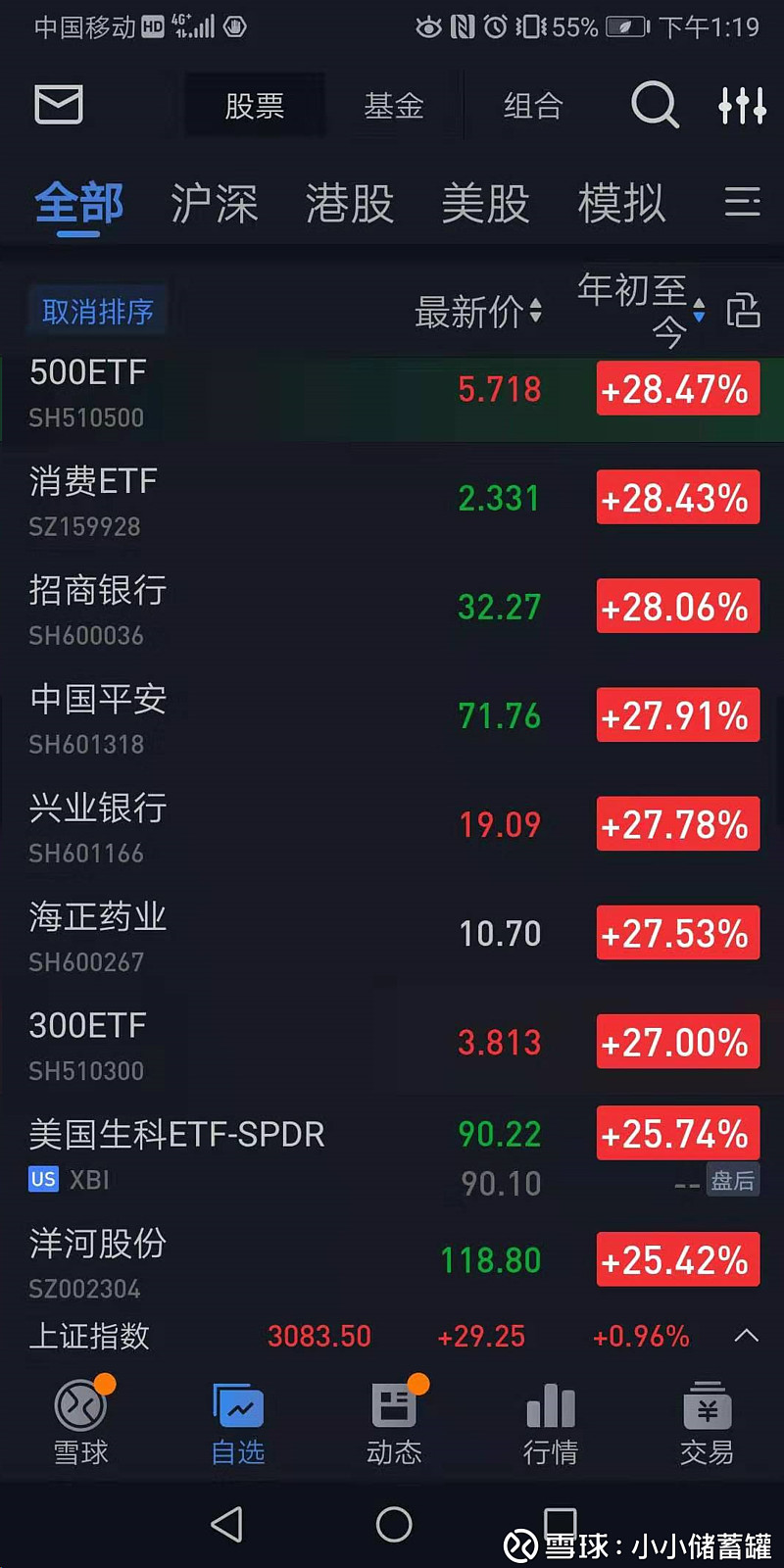Collapse the 上证指数 index bar
Viewport: 784px width, 1568px height.
pos(745,1335)
